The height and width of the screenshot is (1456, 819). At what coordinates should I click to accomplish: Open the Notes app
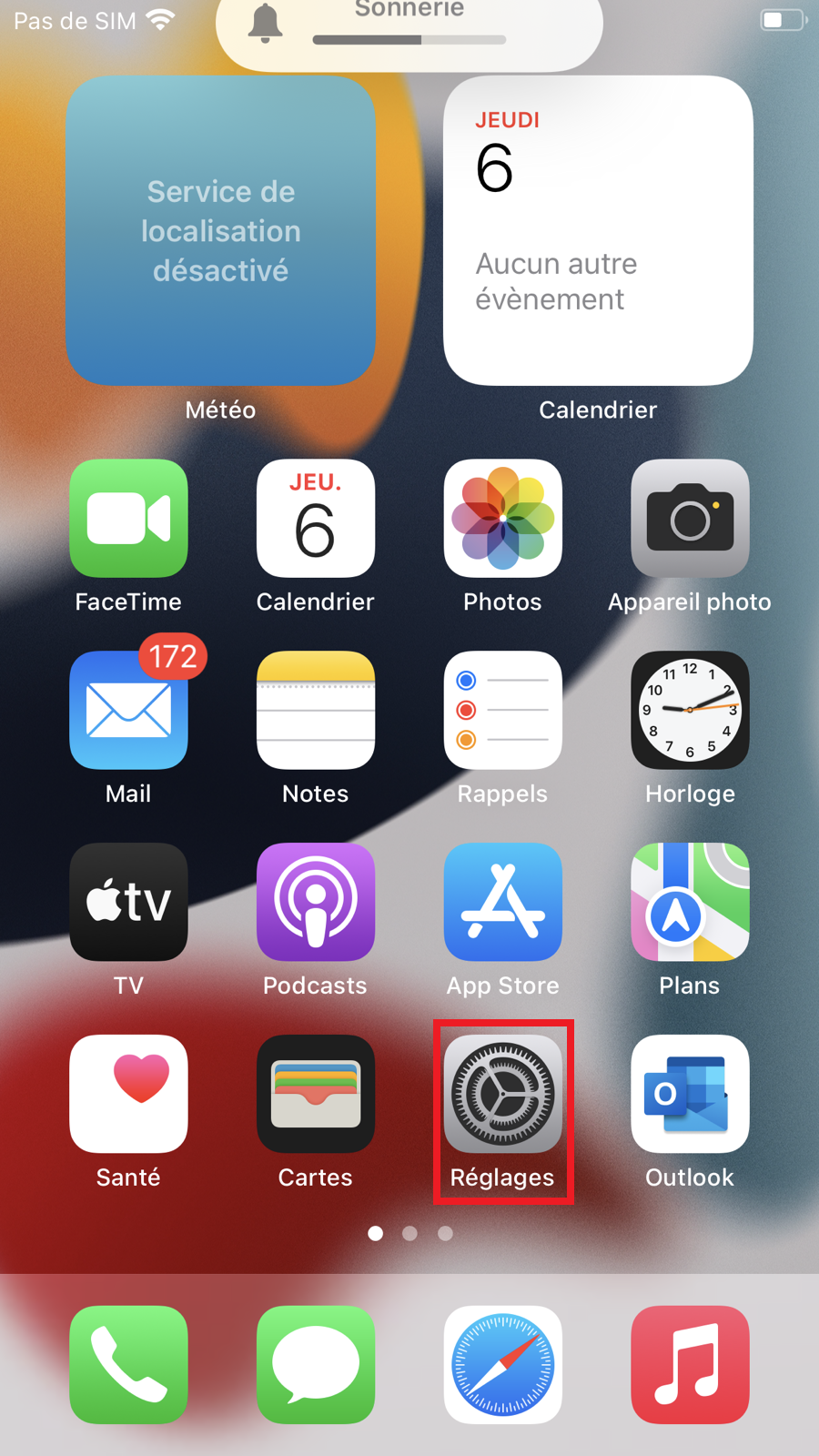[315, 711]
